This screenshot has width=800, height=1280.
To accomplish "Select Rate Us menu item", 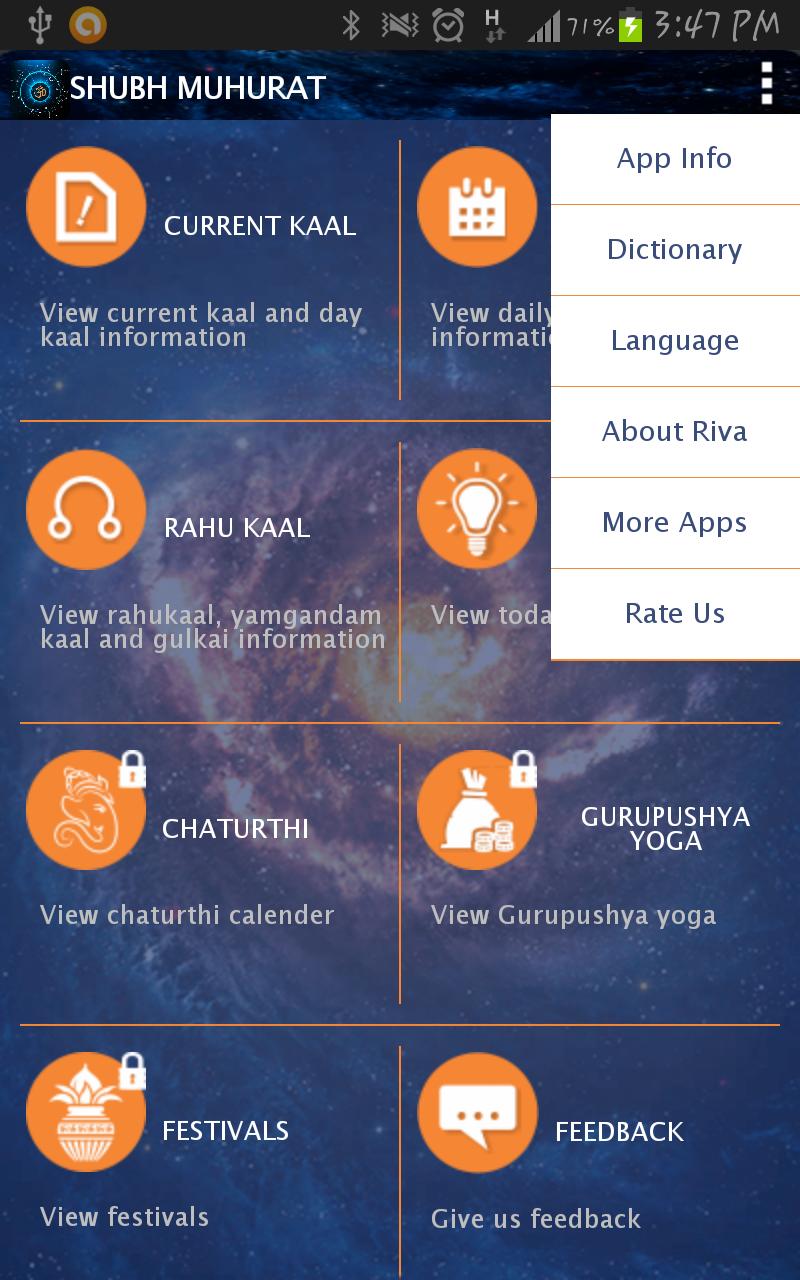I will (x=675, y=614).
